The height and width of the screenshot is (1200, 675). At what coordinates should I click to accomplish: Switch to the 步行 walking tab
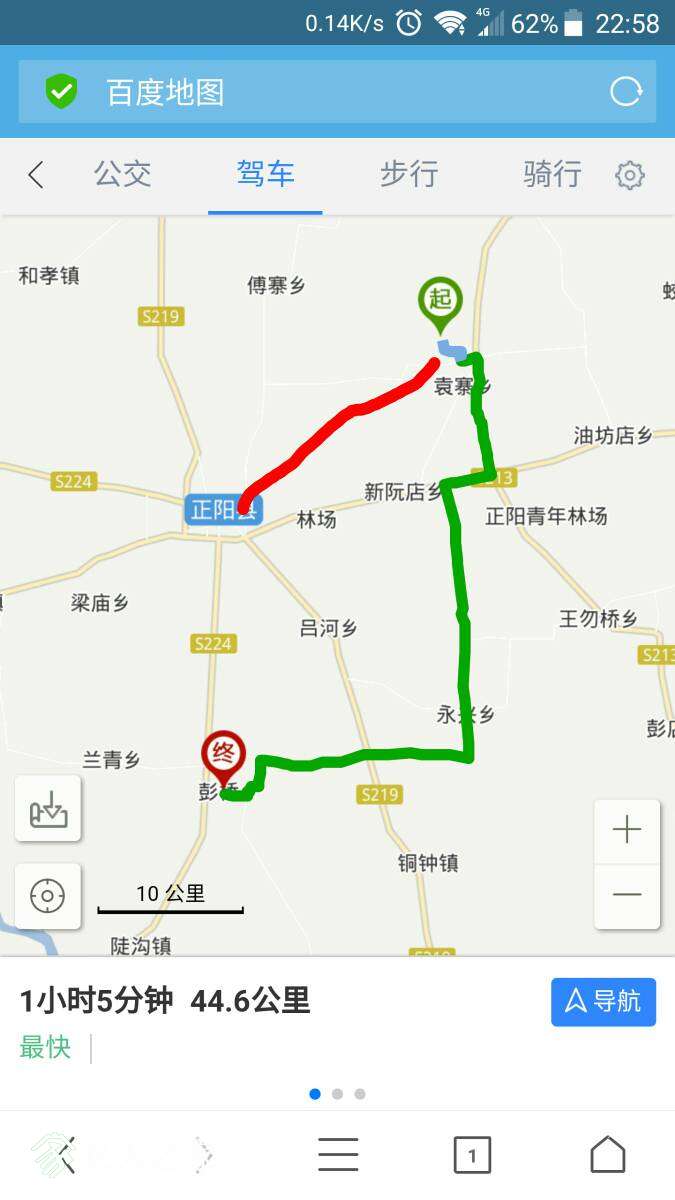pyautogui.click(x=409, y=174)
